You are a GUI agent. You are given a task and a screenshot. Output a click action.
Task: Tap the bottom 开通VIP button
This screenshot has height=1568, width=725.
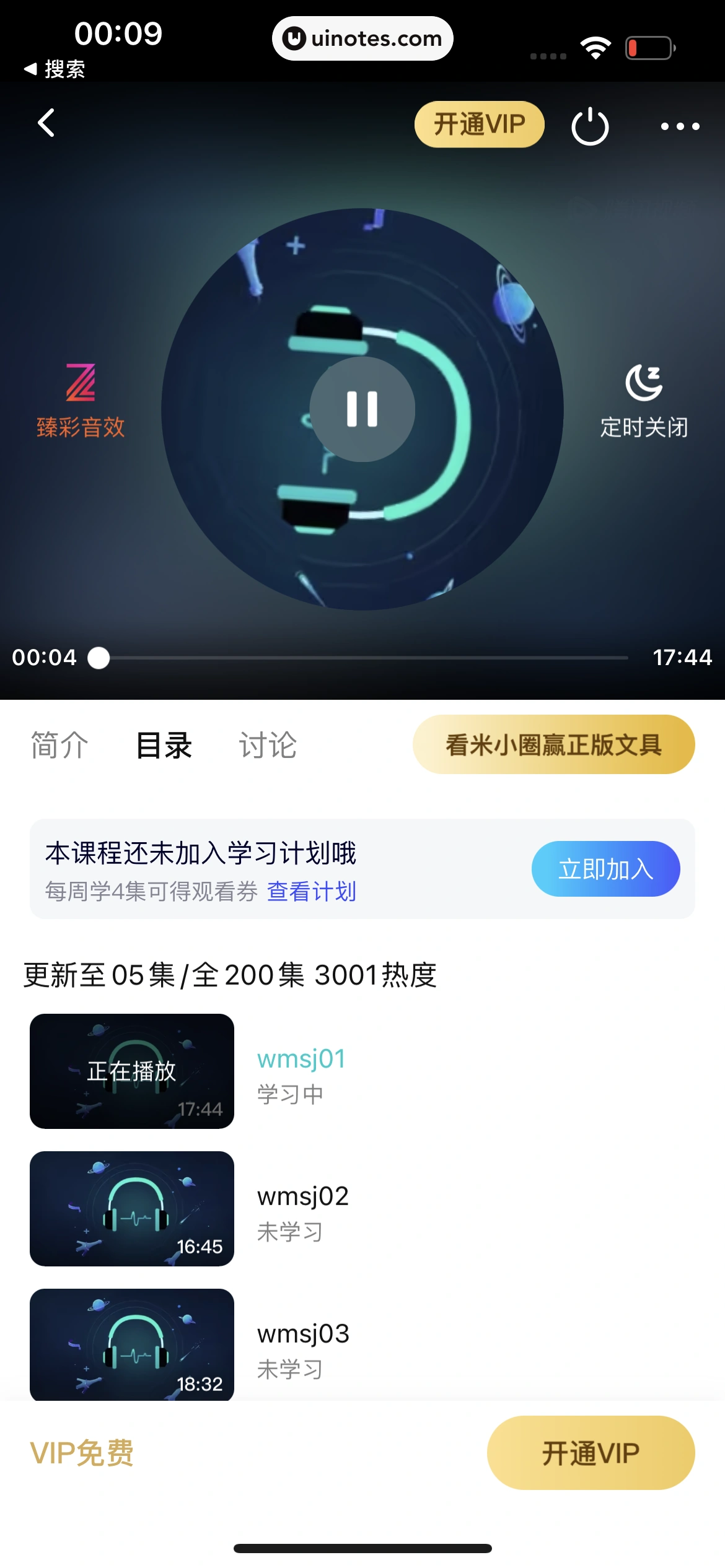(x=591, y=1453)
